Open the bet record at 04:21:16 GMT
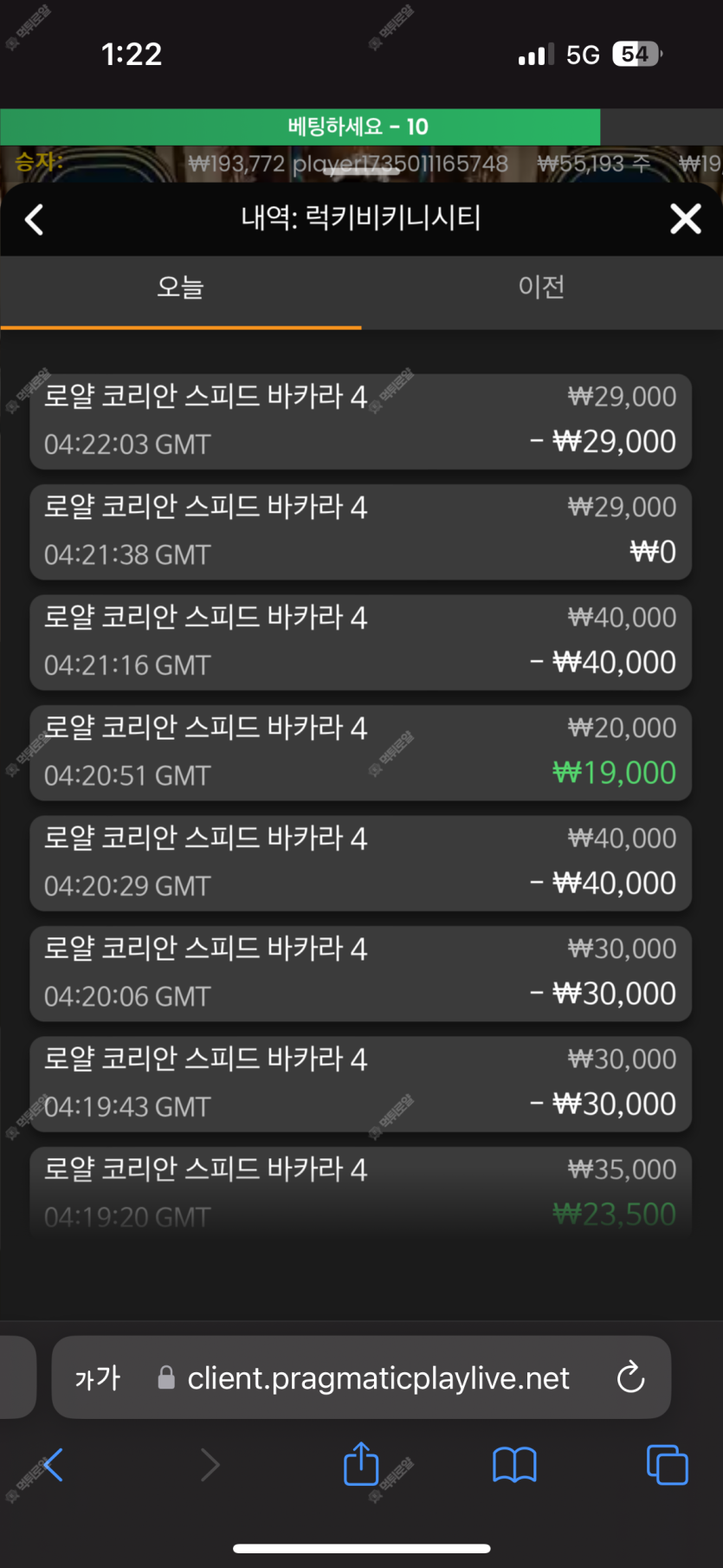The height and width of the screenshot is (1568, 723). 360,643
